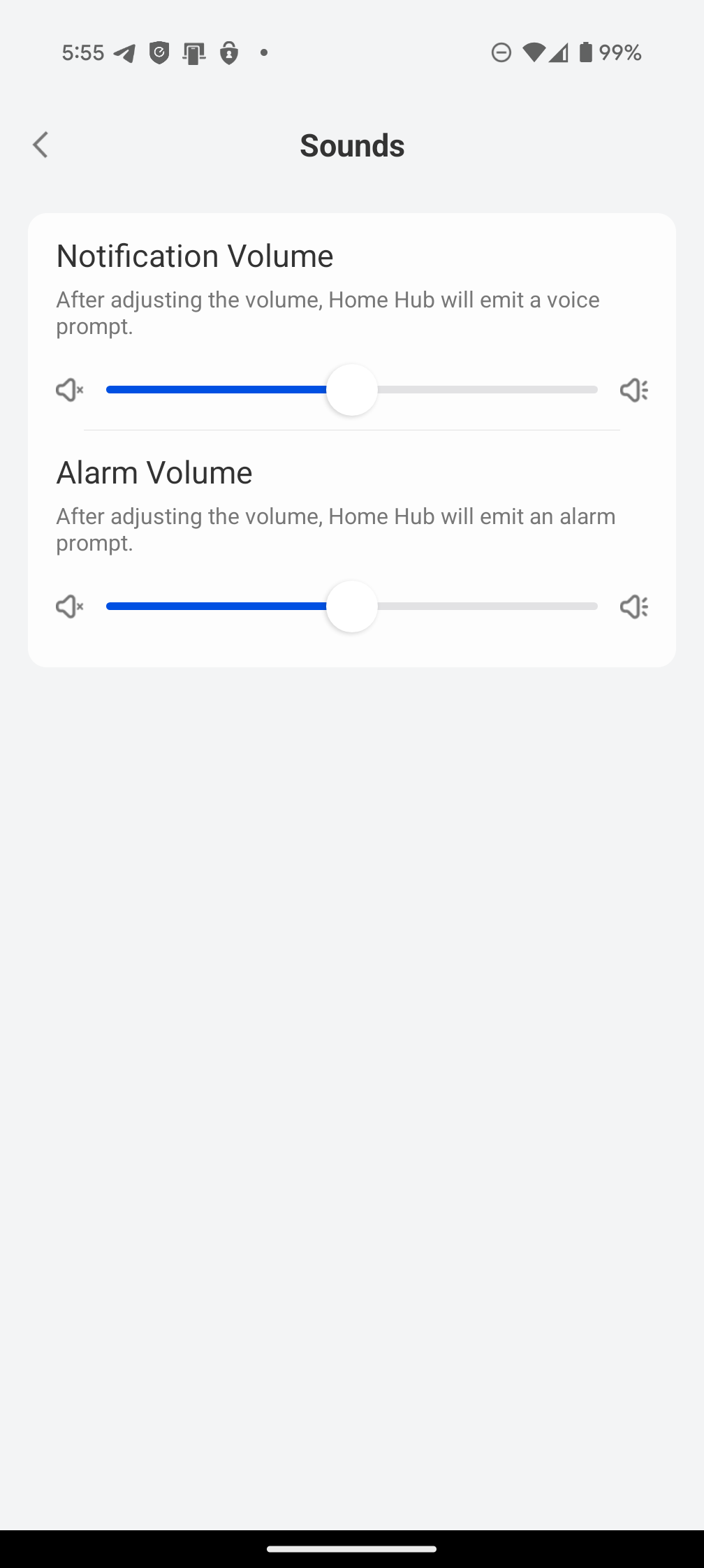Tap mute icon beside Alarm Volume slider

coord(69,607)
